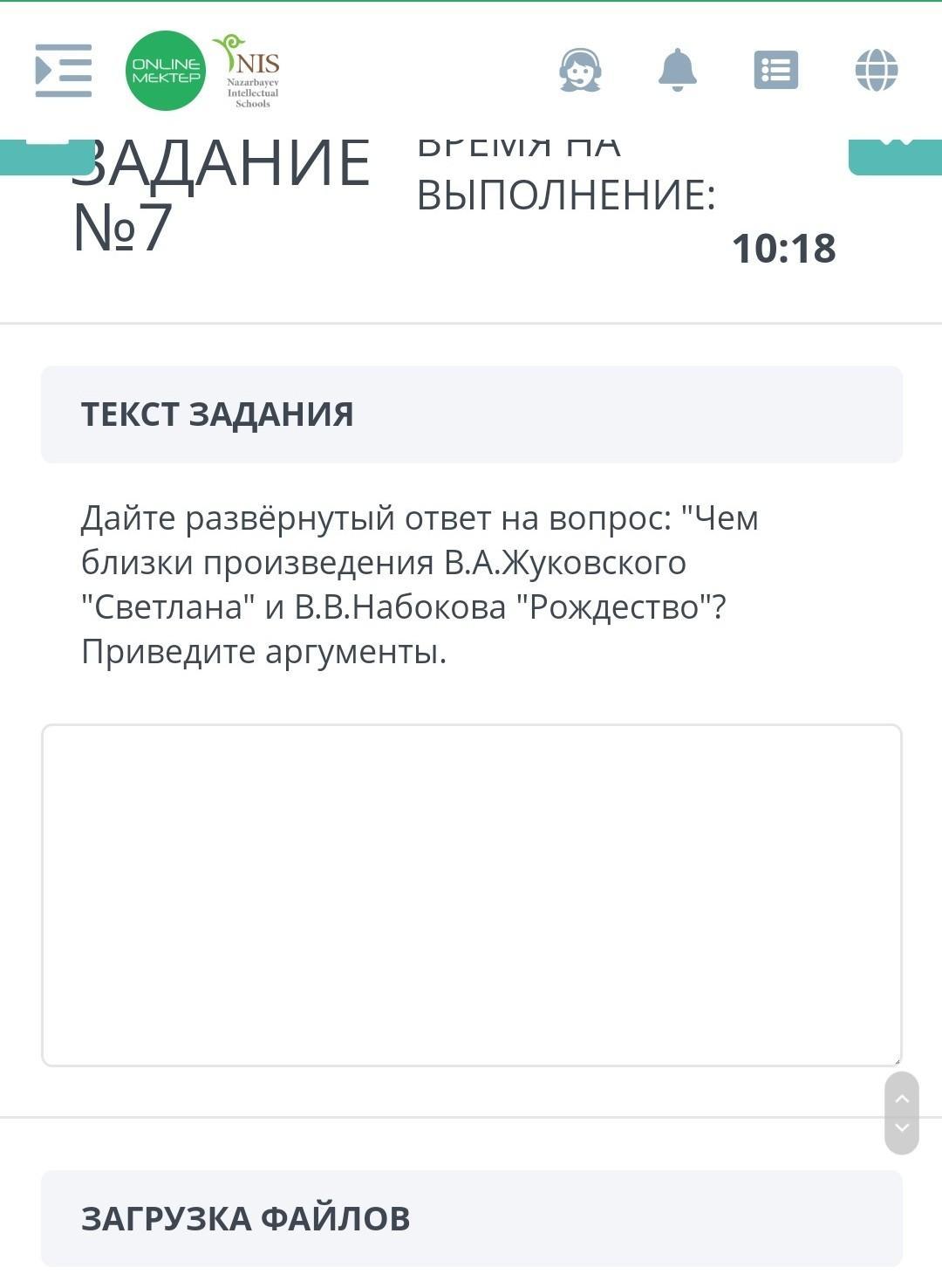Tap the answer text field
This screenshot has width=942, height=1288.
pyautogui.click(x=471, y=894)
